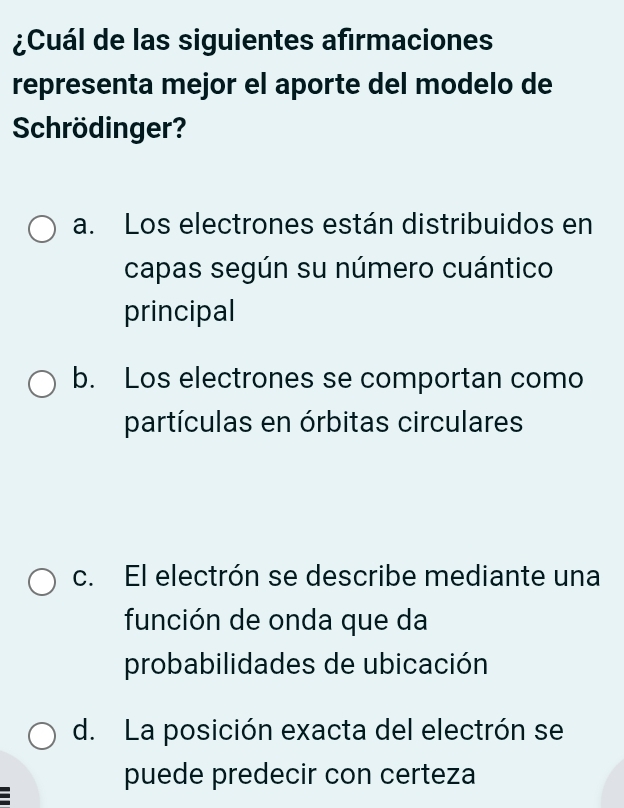Pick option c about función de onda
Screen dimensions: 624x808
coord(42,581)
